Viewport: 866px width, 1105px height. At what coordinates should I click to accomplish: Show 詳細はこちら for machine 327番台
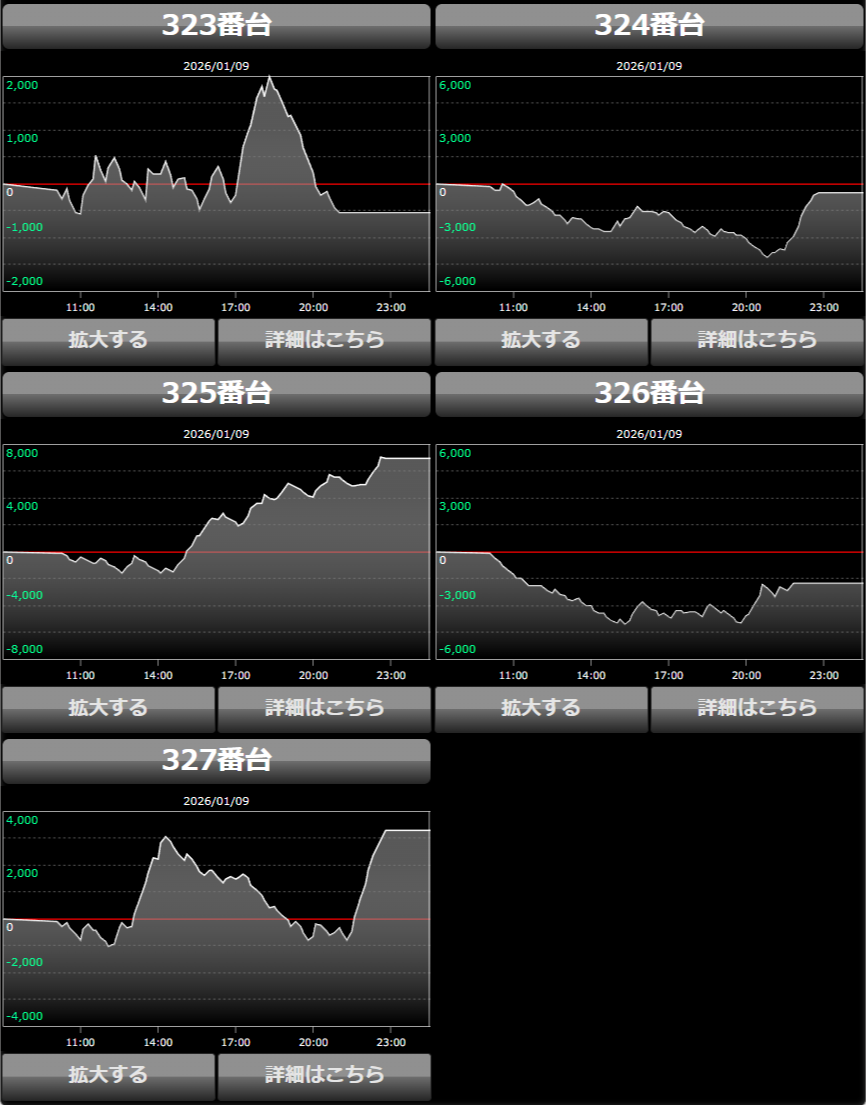(x=324, y=1076)
